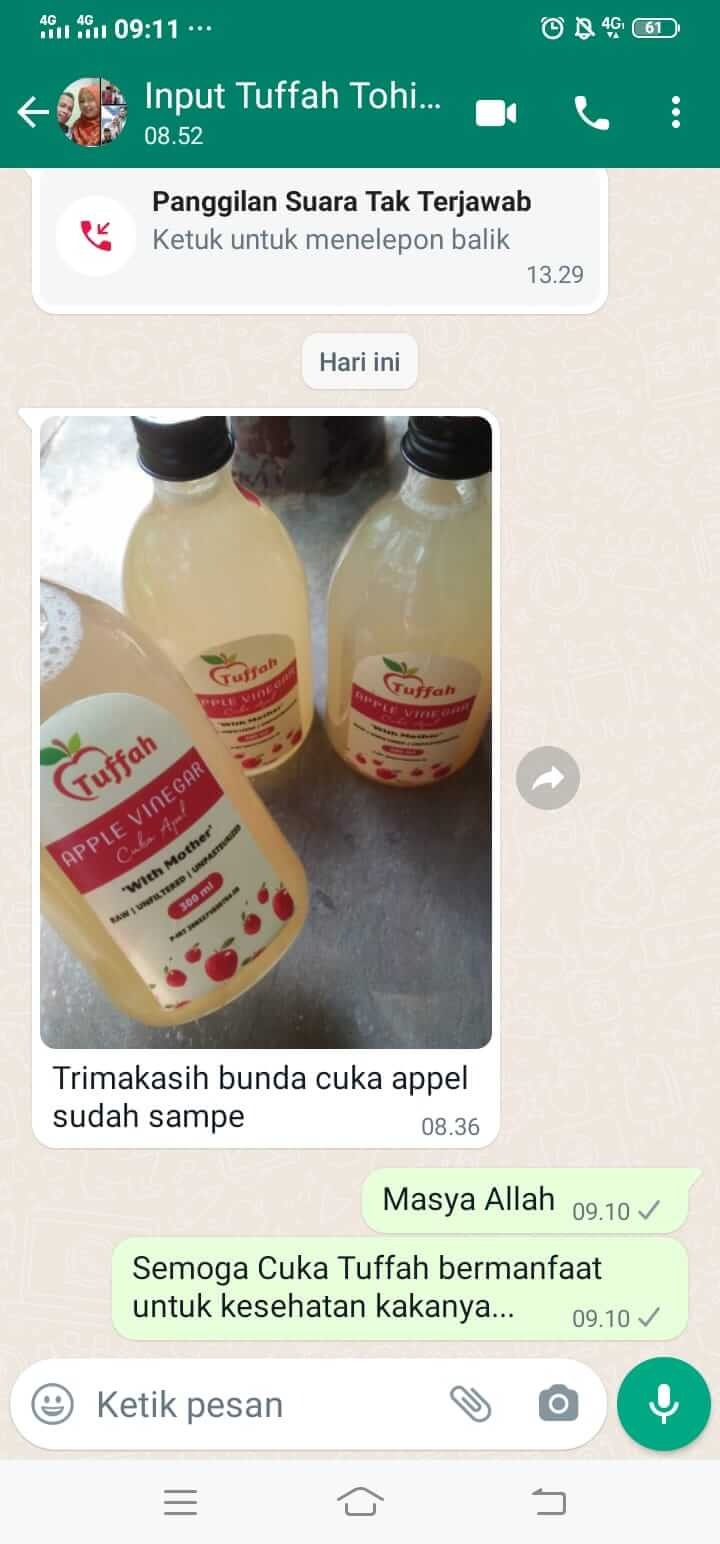Open the emoji picker
The width and height of the screenshot is (720, 1544).
coord(52,1404)
